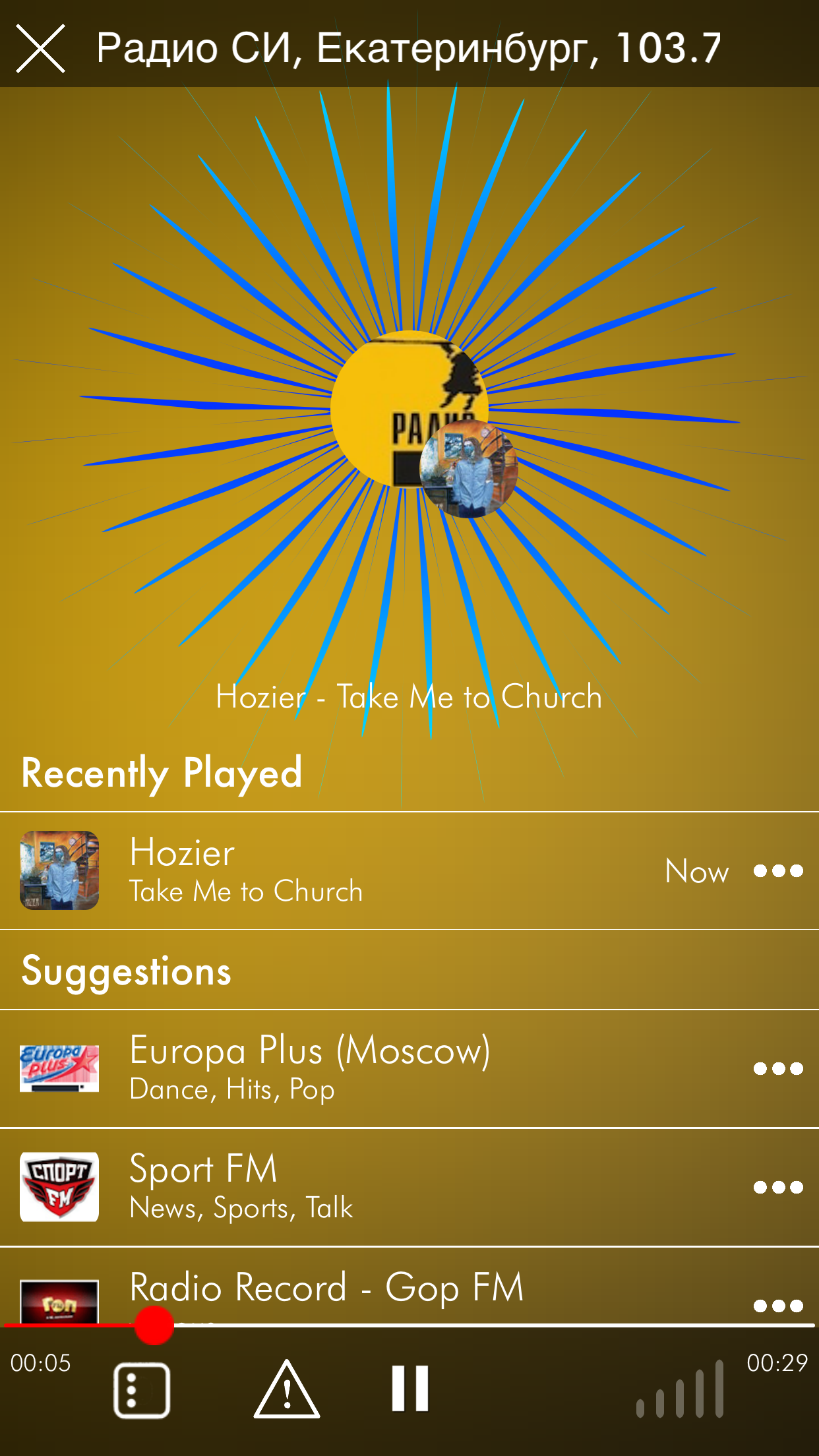Open the Europa Plus (Moscow) station
The image size is (819, 1456).
point(310,1068)
